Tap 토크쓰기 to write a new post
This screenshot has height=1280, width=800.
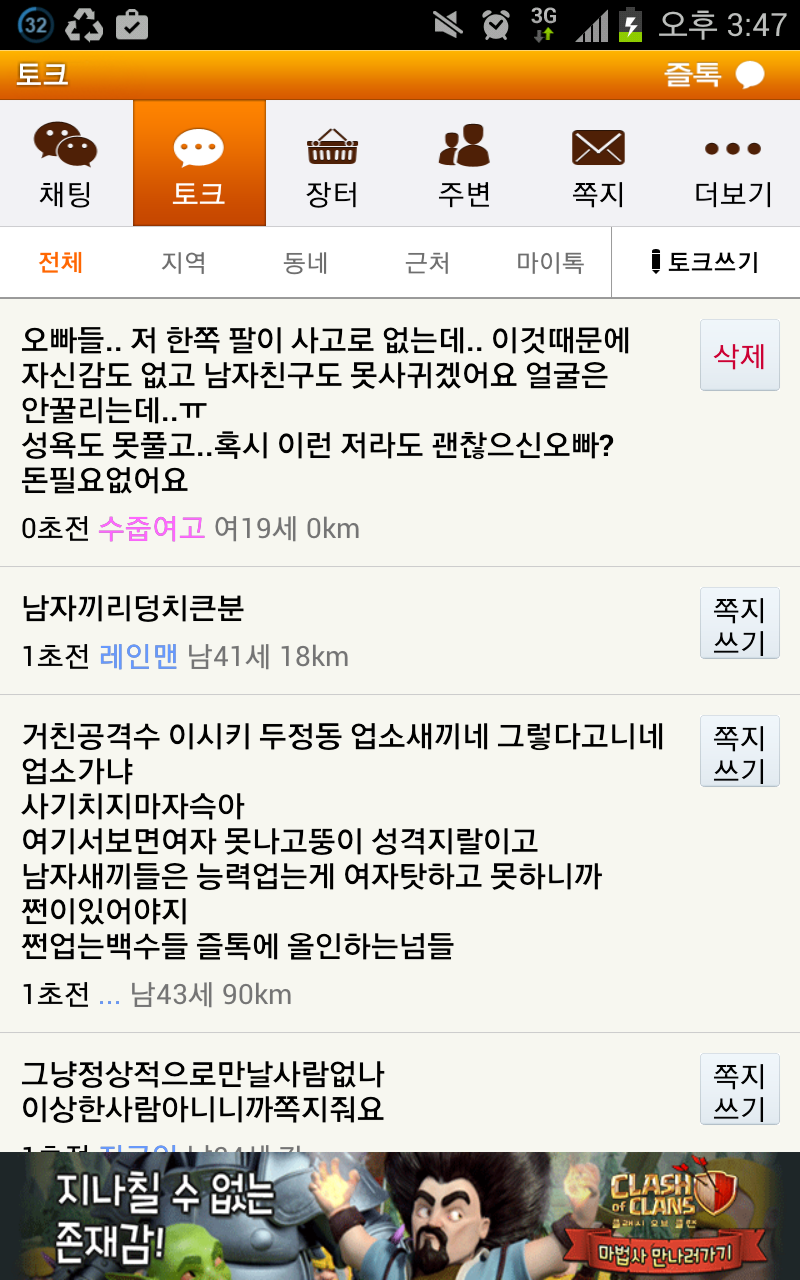706,263
